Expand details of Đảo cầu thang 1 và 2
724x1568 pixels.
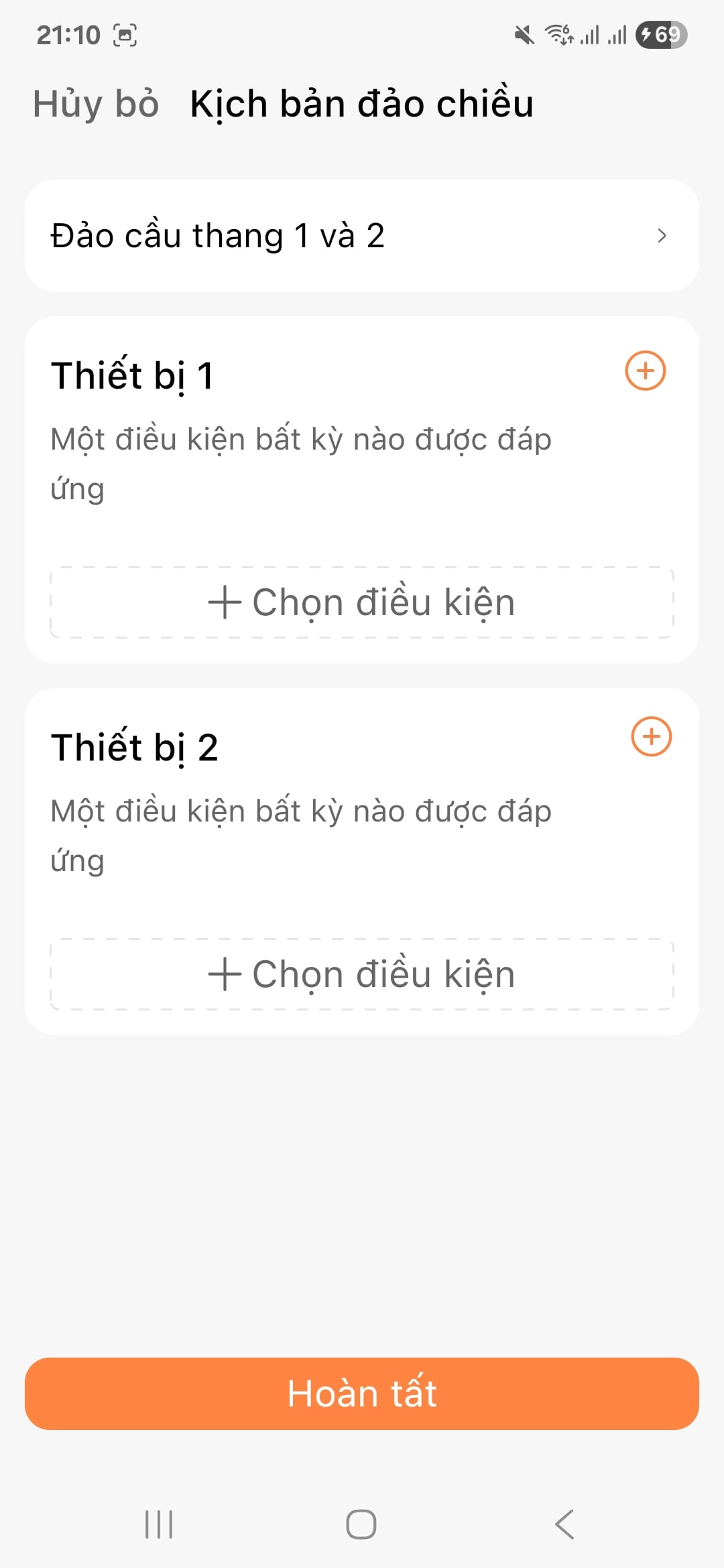(x=662, y=235)
